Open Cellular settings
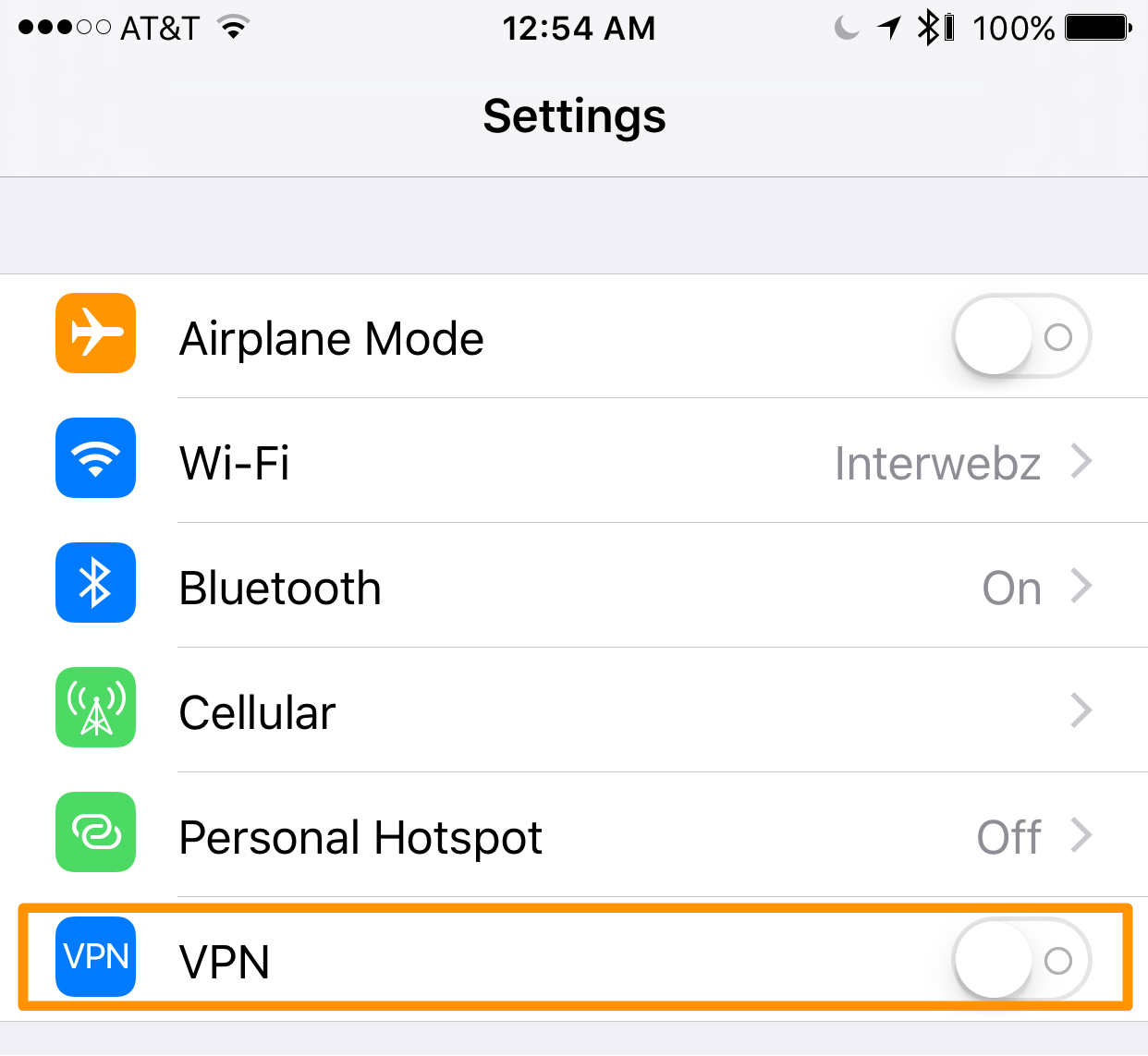Screen dimensions: 1148x1056 [573, 712]
